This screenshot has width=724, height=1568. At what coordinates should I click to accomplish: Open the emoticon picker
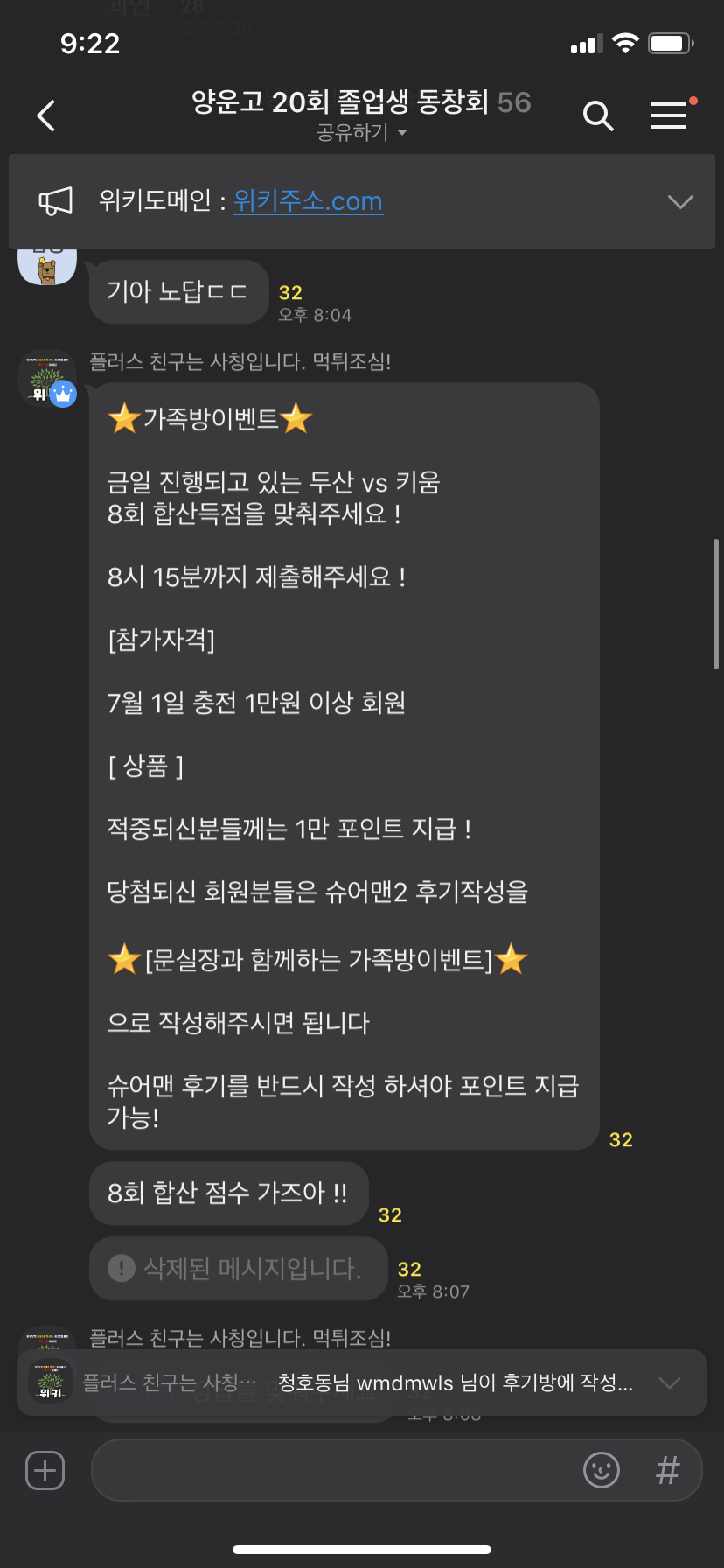pyautogui.click(x=601, y=1470)
